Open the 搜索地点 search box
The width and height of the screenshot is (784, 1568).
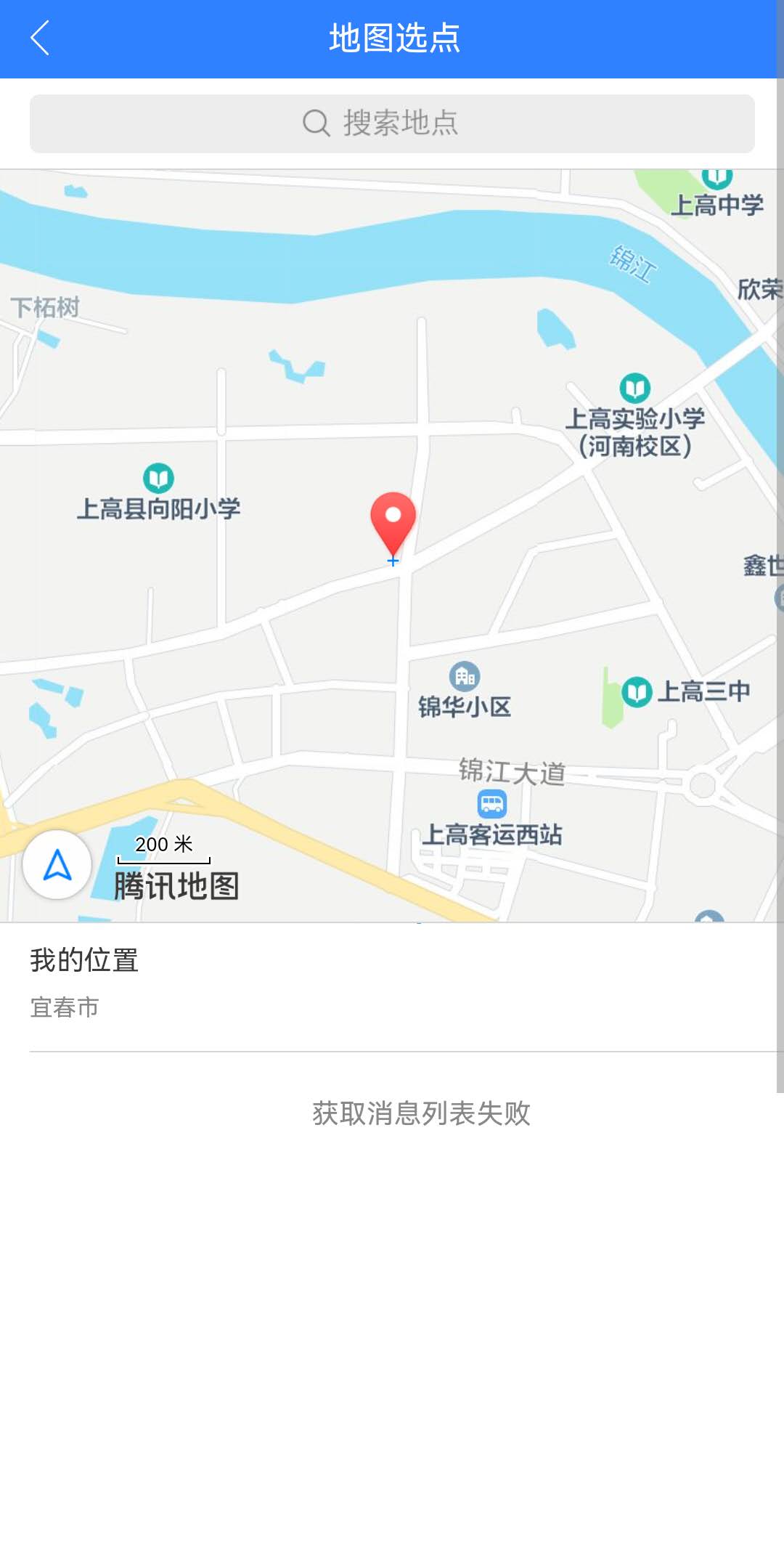click(392, 123)
